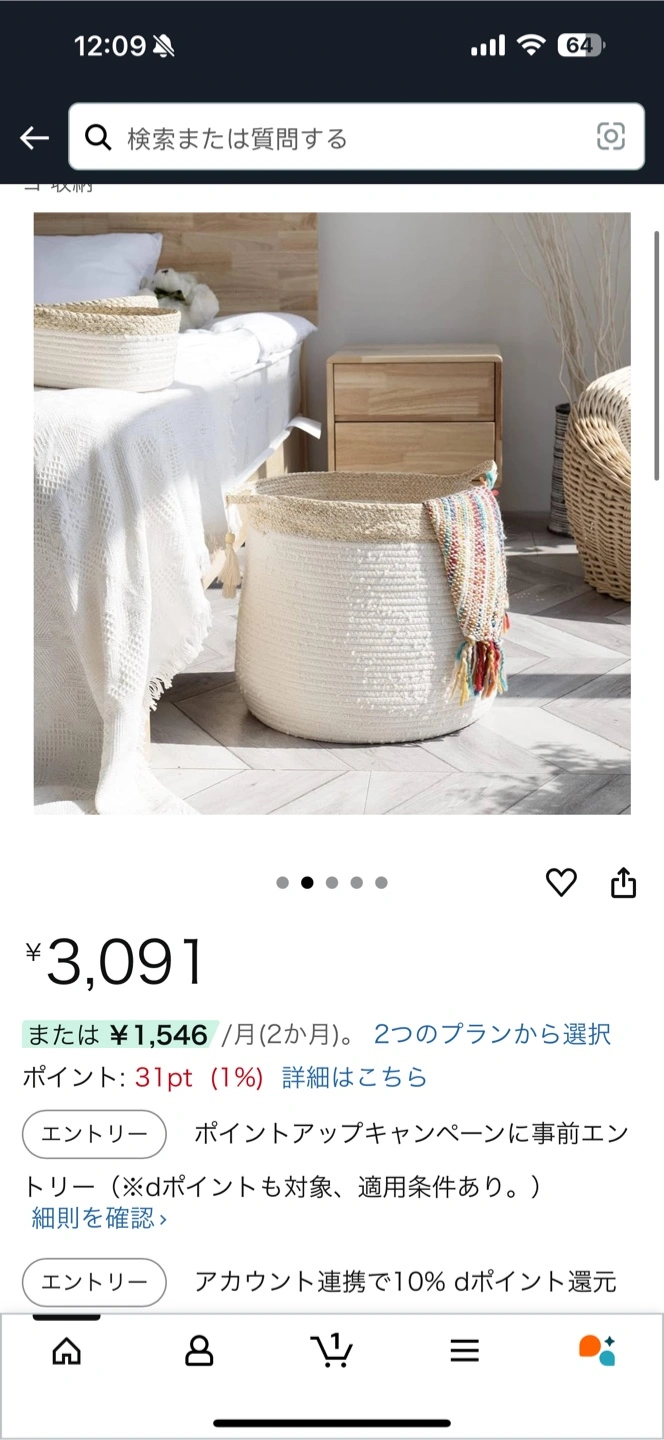Screen dimensions: 664x1440
Task: Go to the Home tab
Action: [x=66, y=1351]
